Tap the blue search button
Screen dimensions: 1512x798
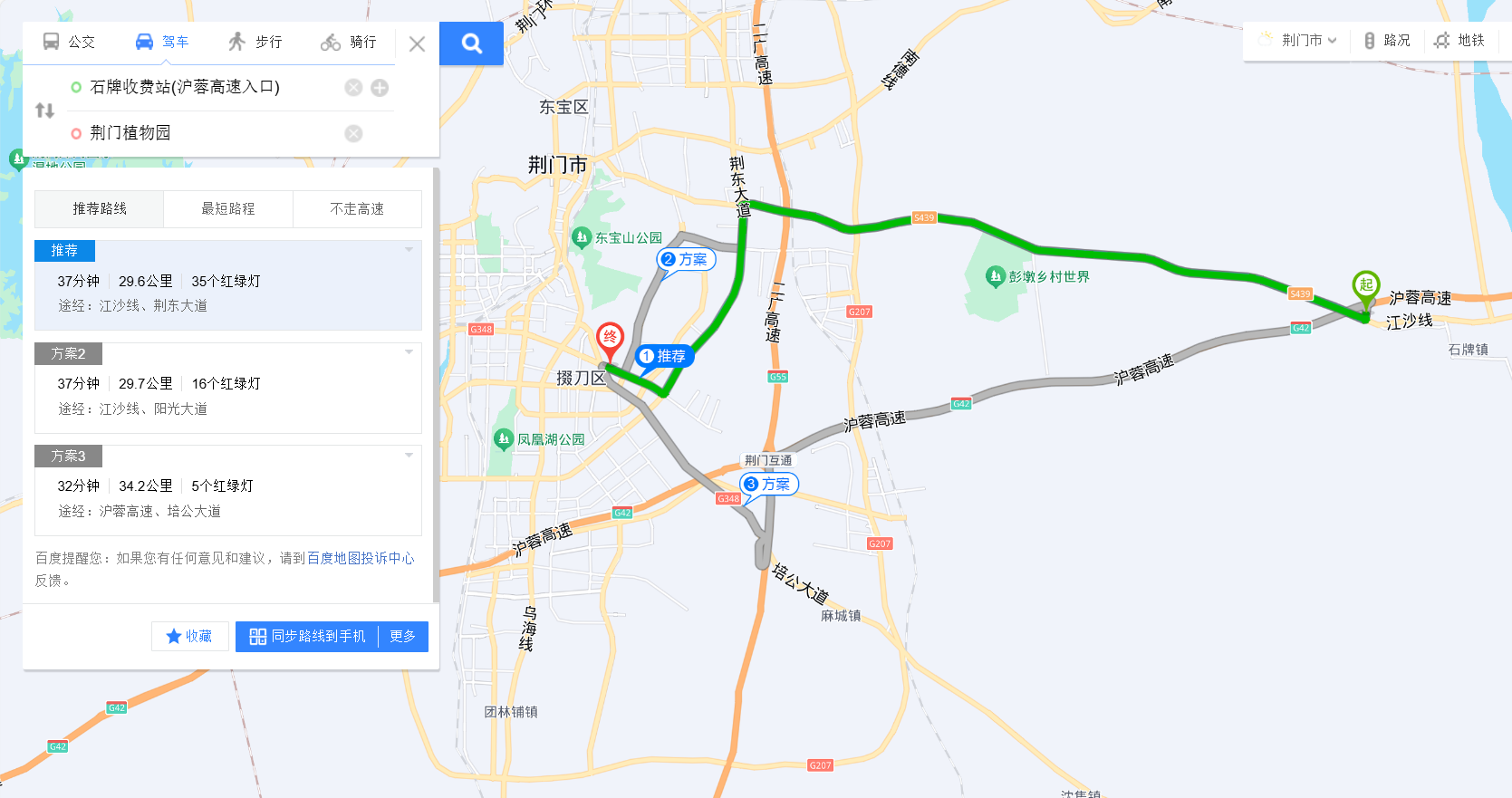471,43
